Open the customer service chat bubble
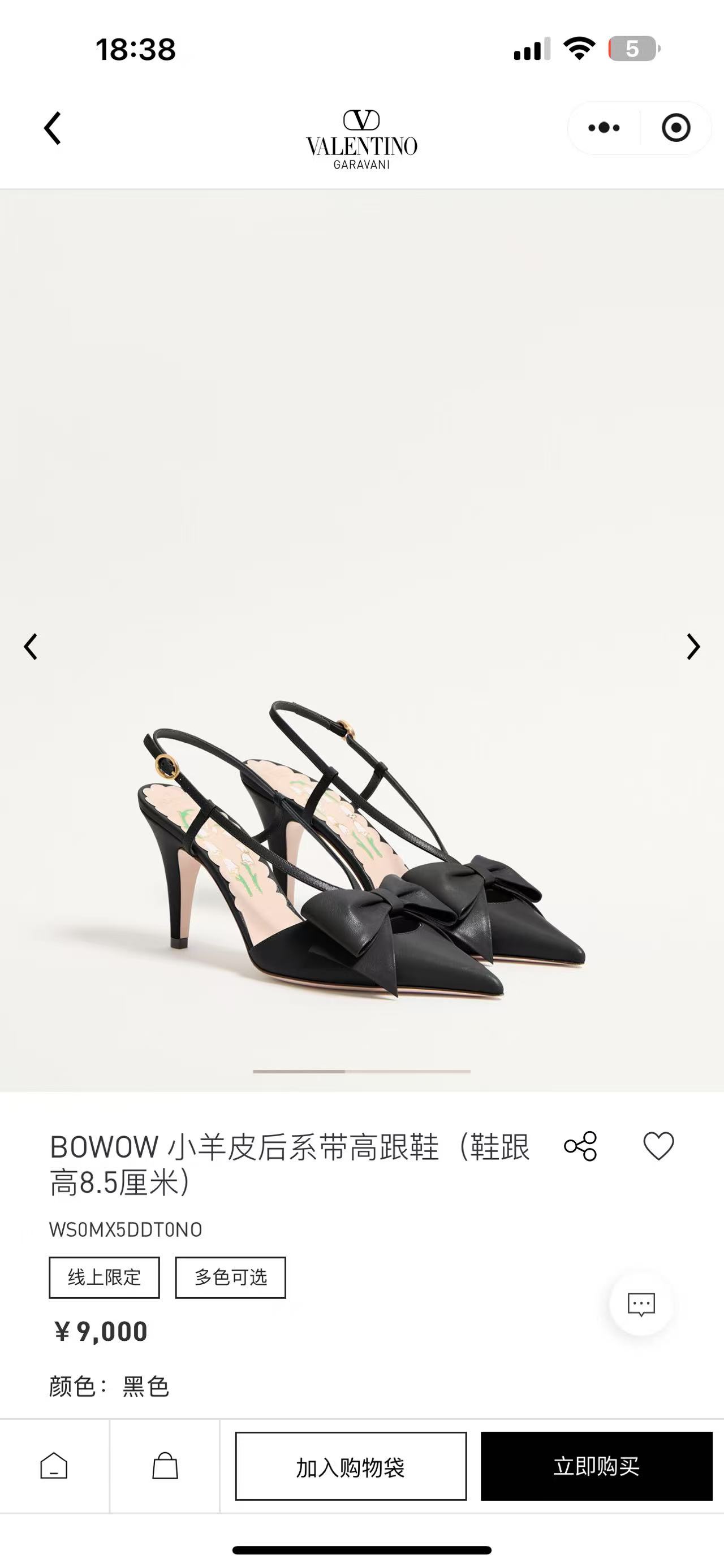The image size is (724, 1568). (x=641, y=1305)
